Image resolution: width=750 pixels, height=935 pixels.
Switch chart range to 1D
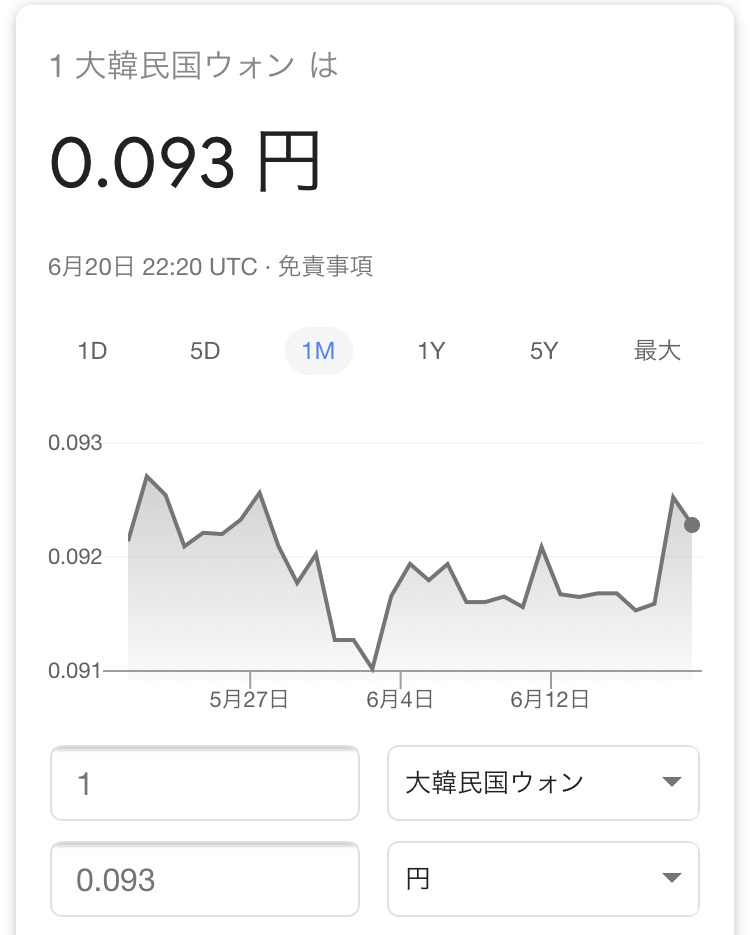pos(92,351)
